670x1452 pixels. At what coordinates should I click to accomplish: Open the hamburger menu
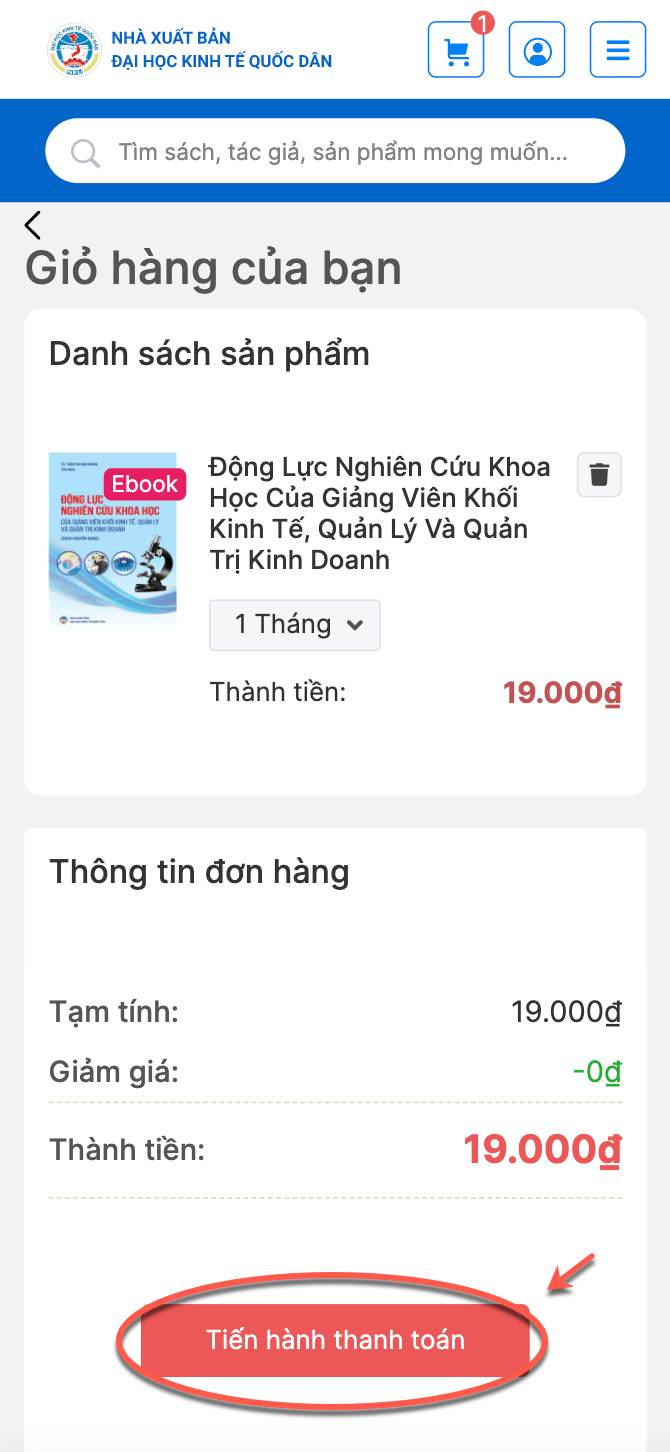tap(617, 51)
